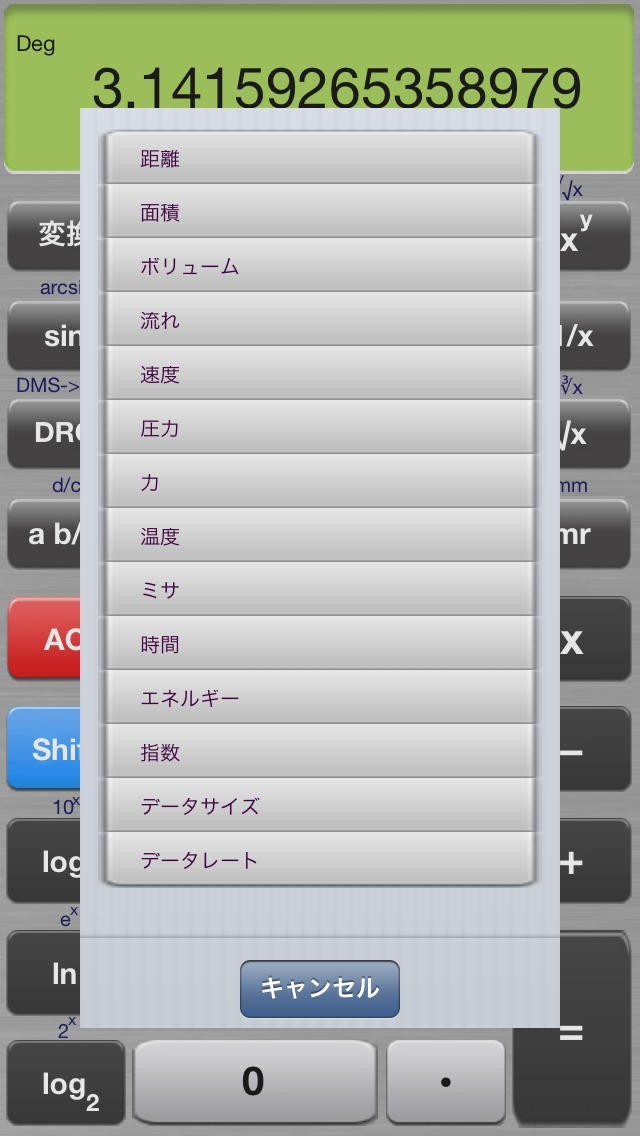
Task: Pick the データレート category
Action: (319, 860)
